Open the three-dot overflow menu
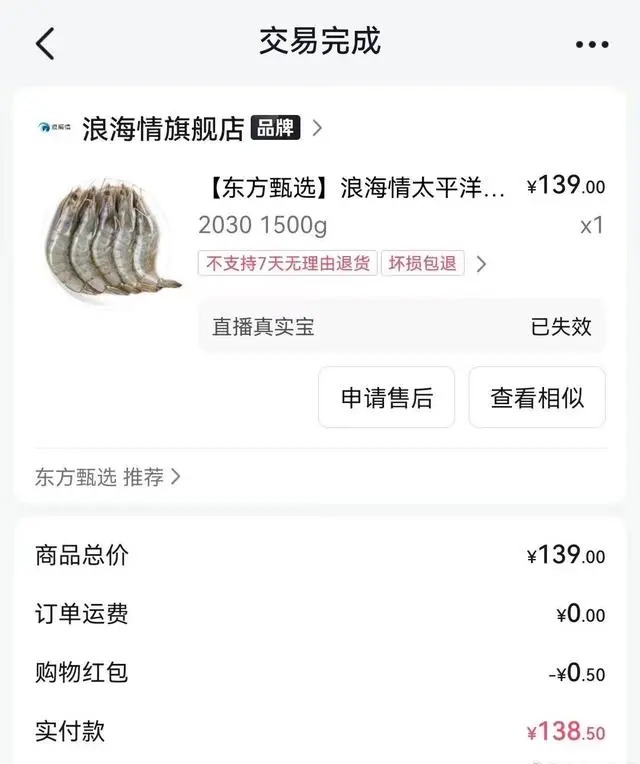This screenshot has width=640, height=764. pyautogui.click(x=592, y=44)
